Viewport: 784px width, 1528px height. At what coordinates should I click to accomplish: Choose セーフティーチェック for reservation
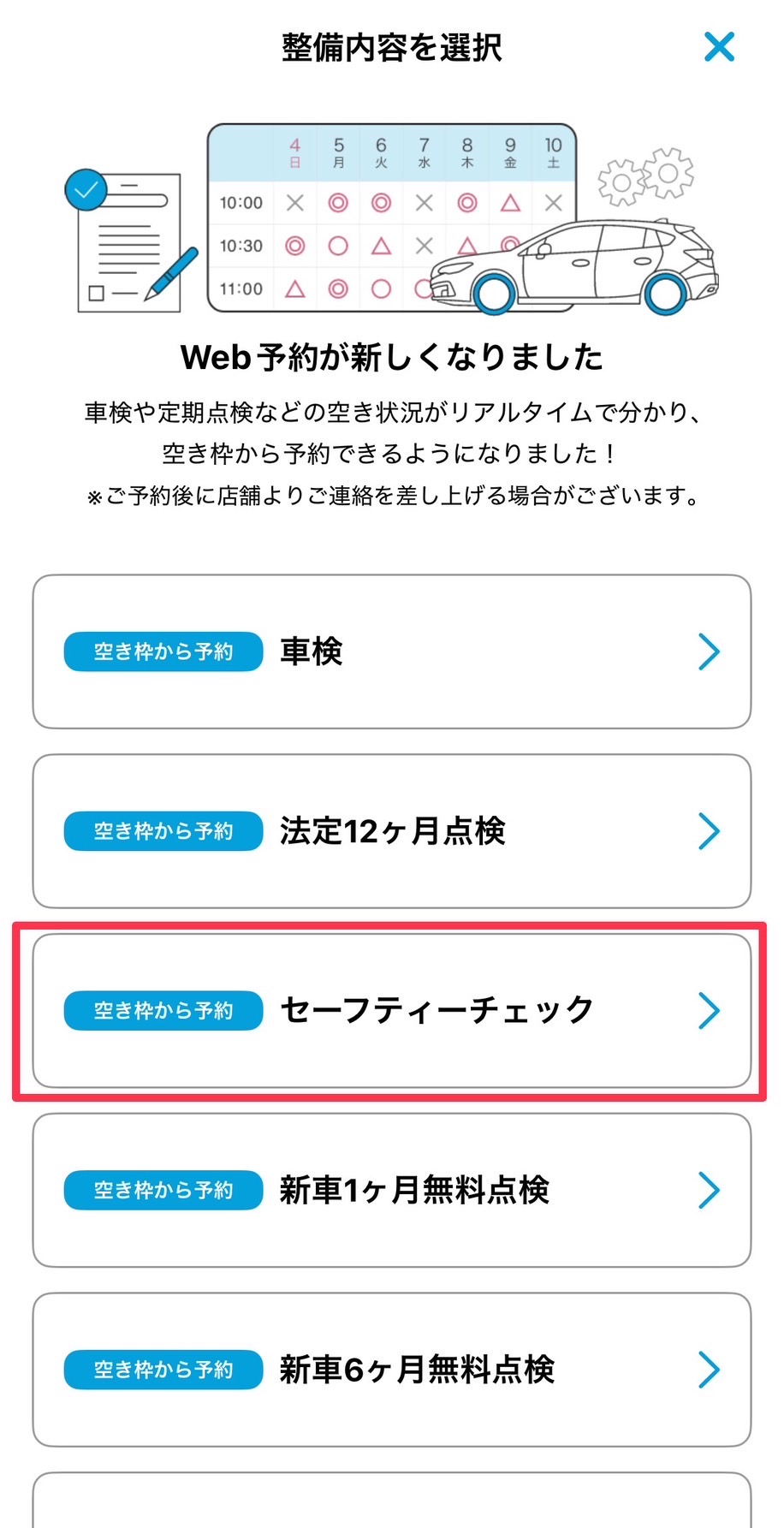point(391,1011)
